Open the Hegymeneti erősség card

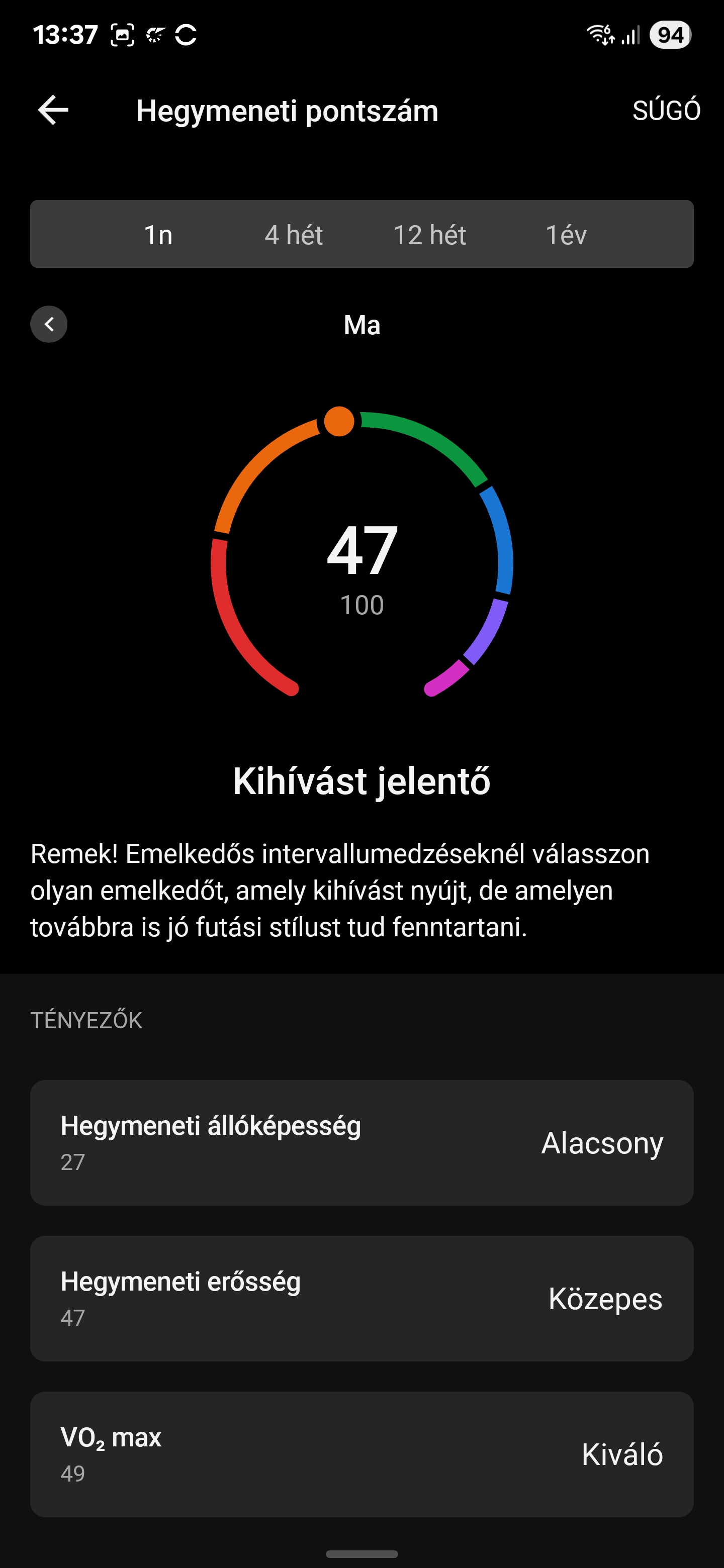point(361,1298)
